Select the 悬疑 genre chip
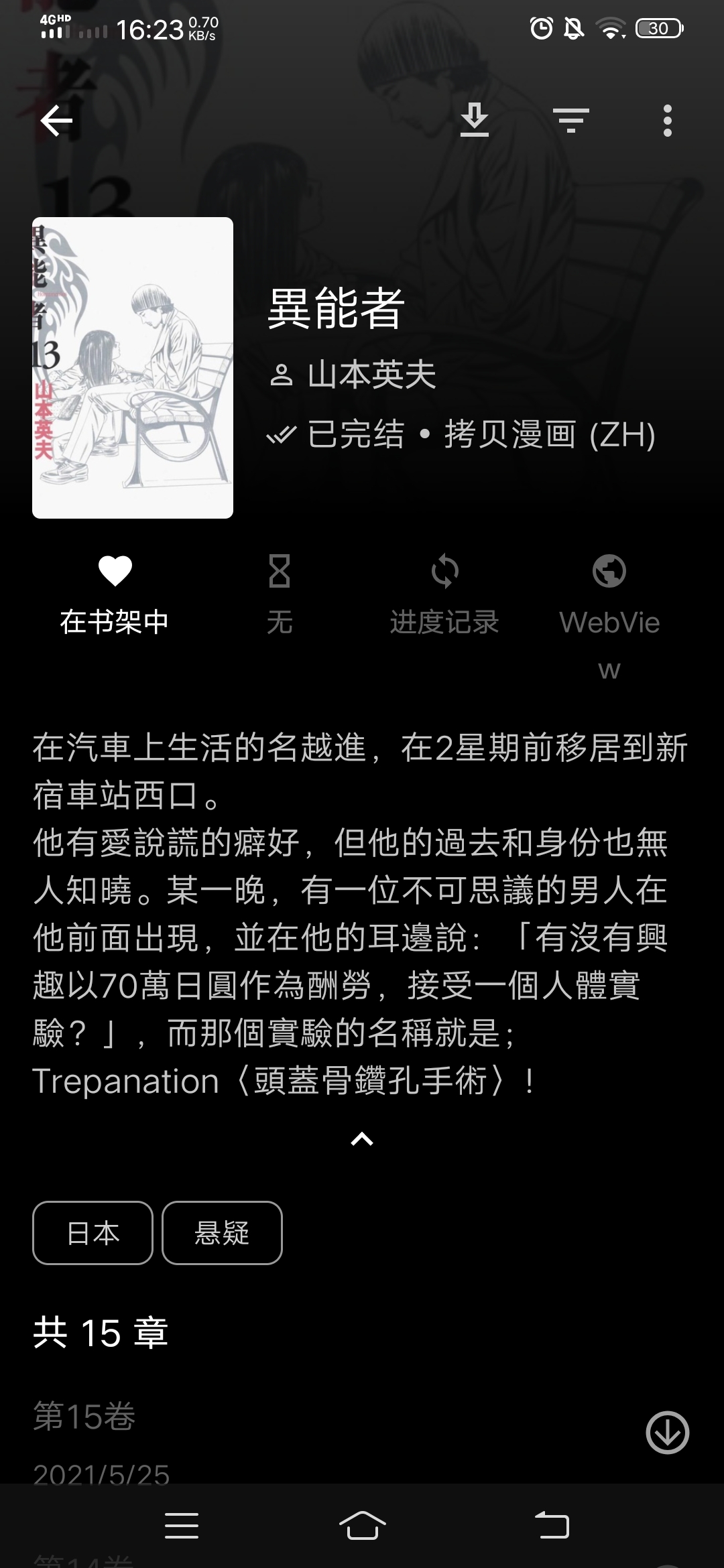Screen dimensions: 724x1568 tap(222, 1233)
